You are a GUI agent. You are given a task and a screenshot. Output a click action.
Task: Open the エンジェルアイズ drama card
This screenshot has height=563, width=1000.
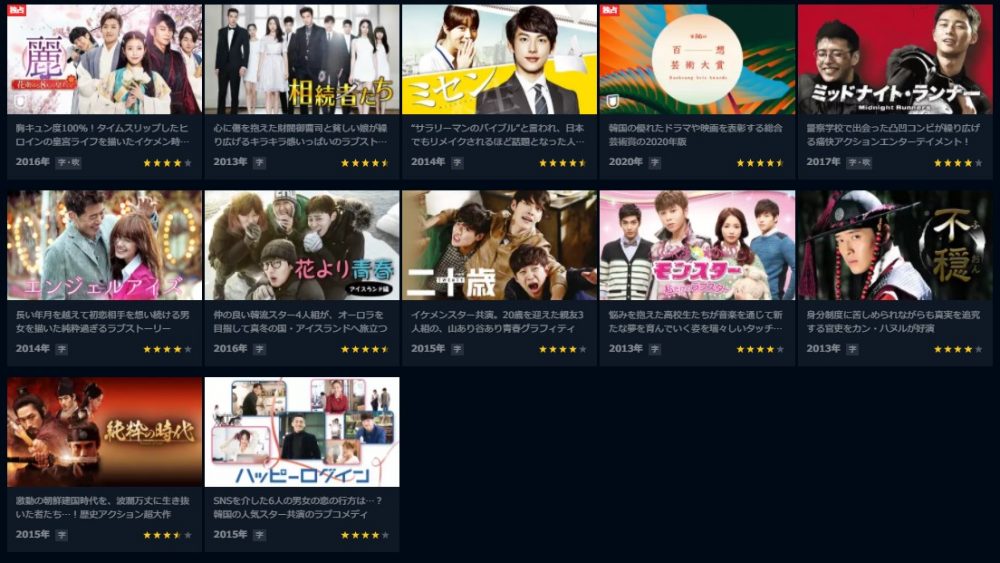[104, 245]
